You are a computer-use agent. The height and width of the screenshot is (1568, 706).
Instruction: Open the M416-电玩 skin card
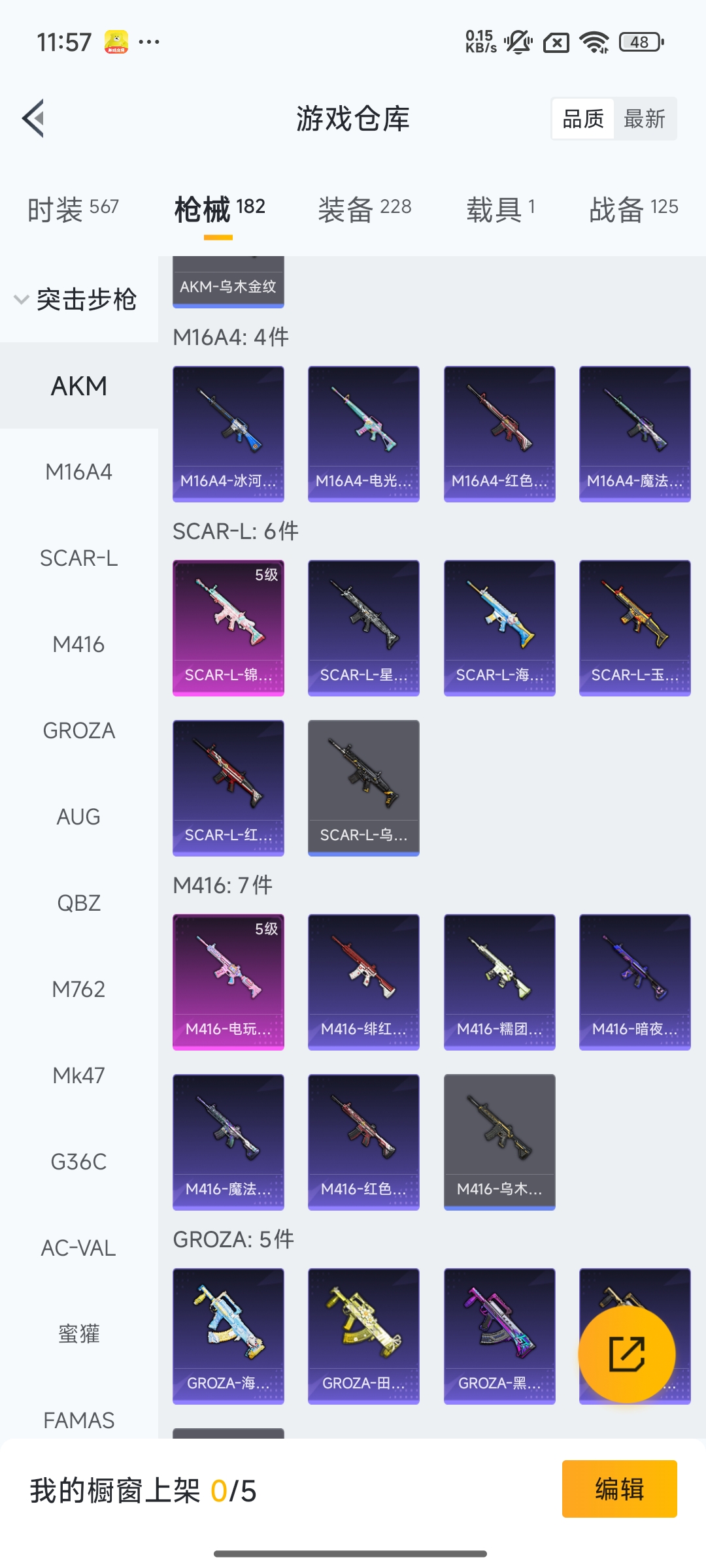(228, 982)
